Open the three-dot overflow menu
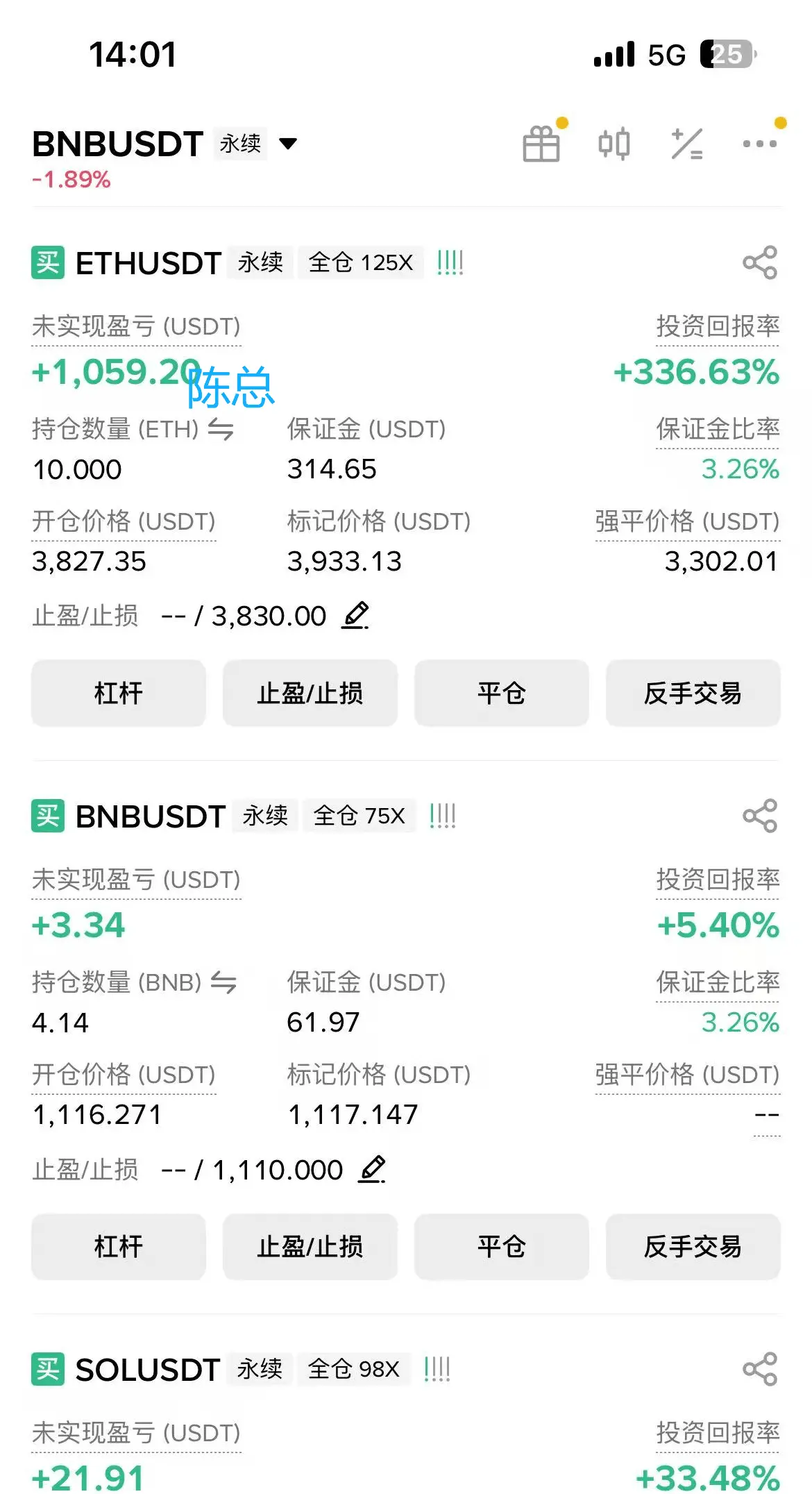 (x=759, y=144)
